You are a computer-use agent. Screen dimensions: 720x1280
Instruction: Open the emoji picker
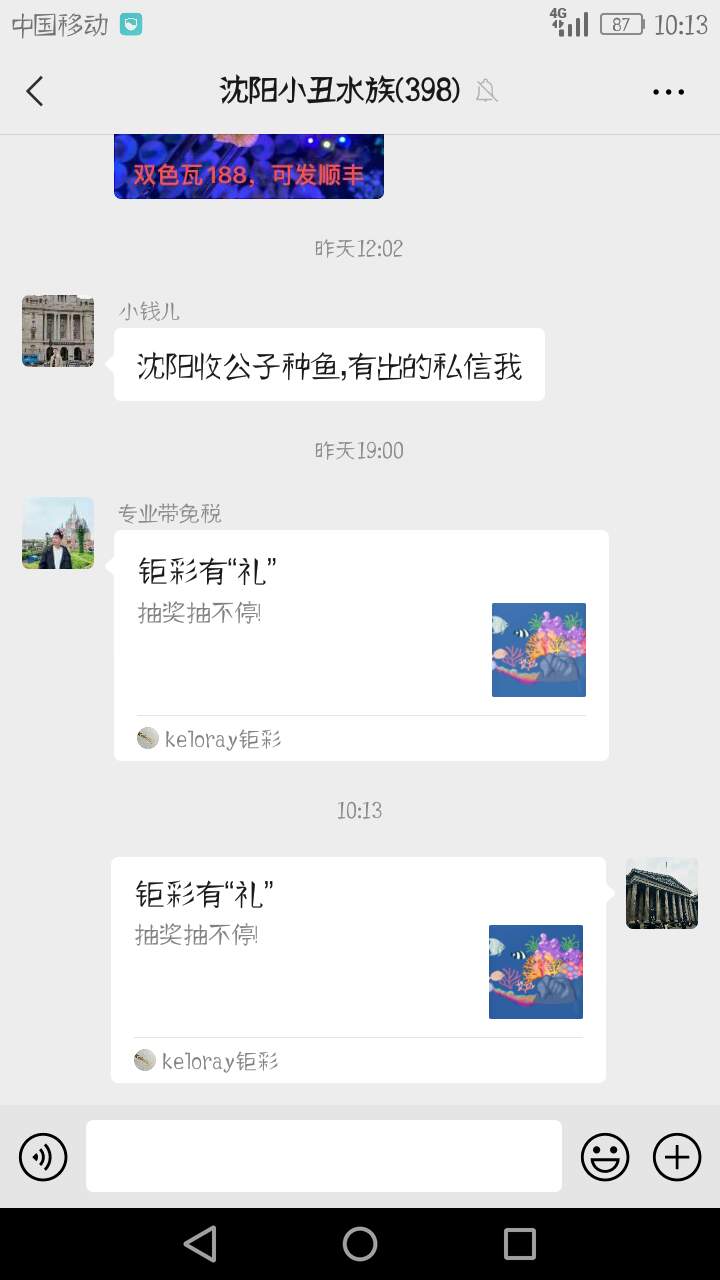tap(605, 1157)
